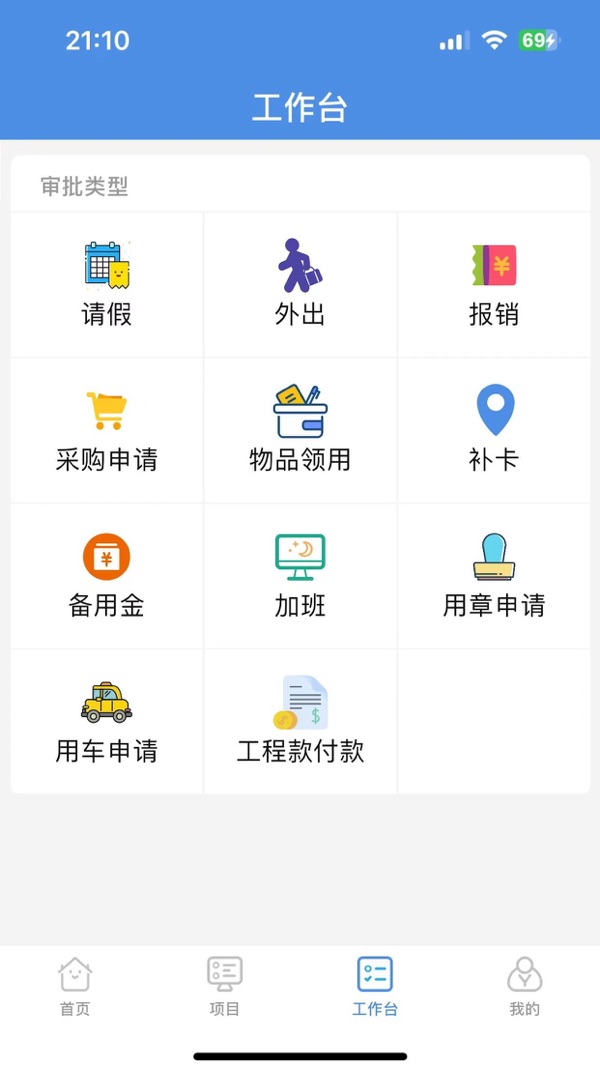Open 物品领用 item requisition
Screen dimensions: 600x1067
[300, 430]
